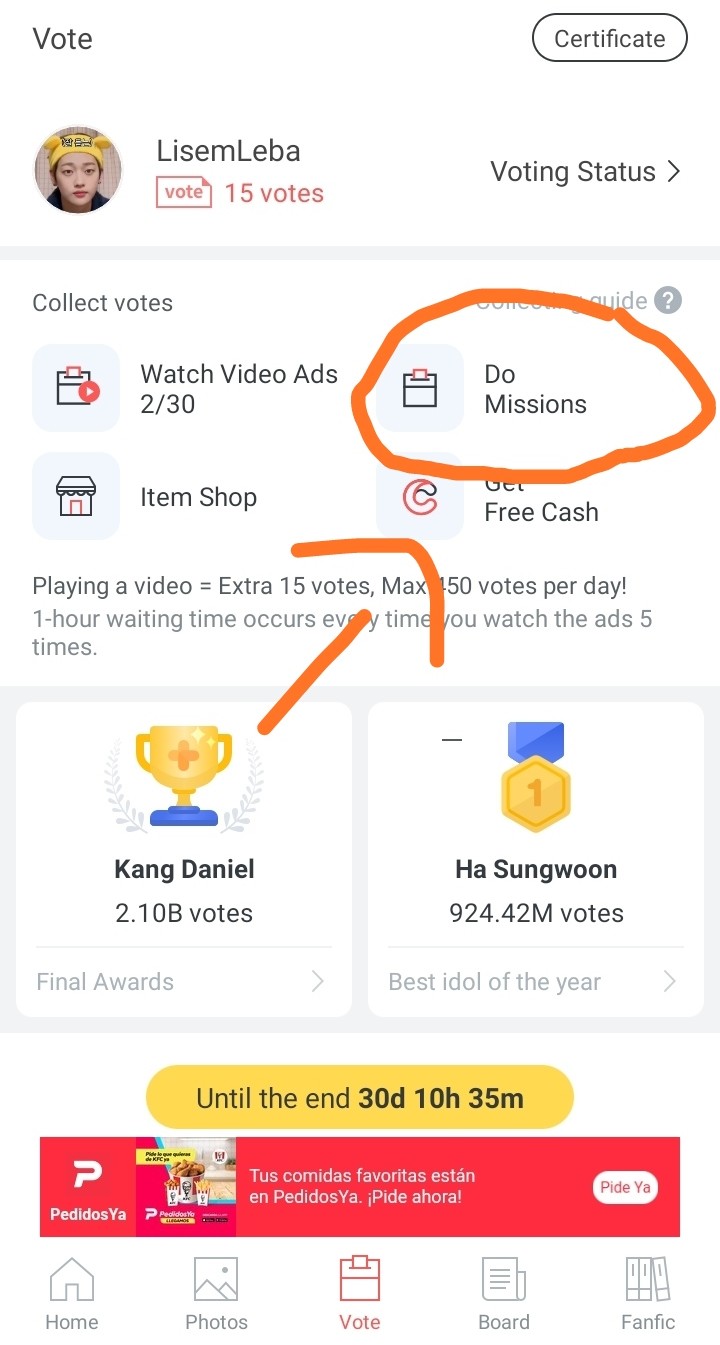Tap the Pide Ya ad button
Viewport: 720px width, 1345px height.
[625, 1187]
